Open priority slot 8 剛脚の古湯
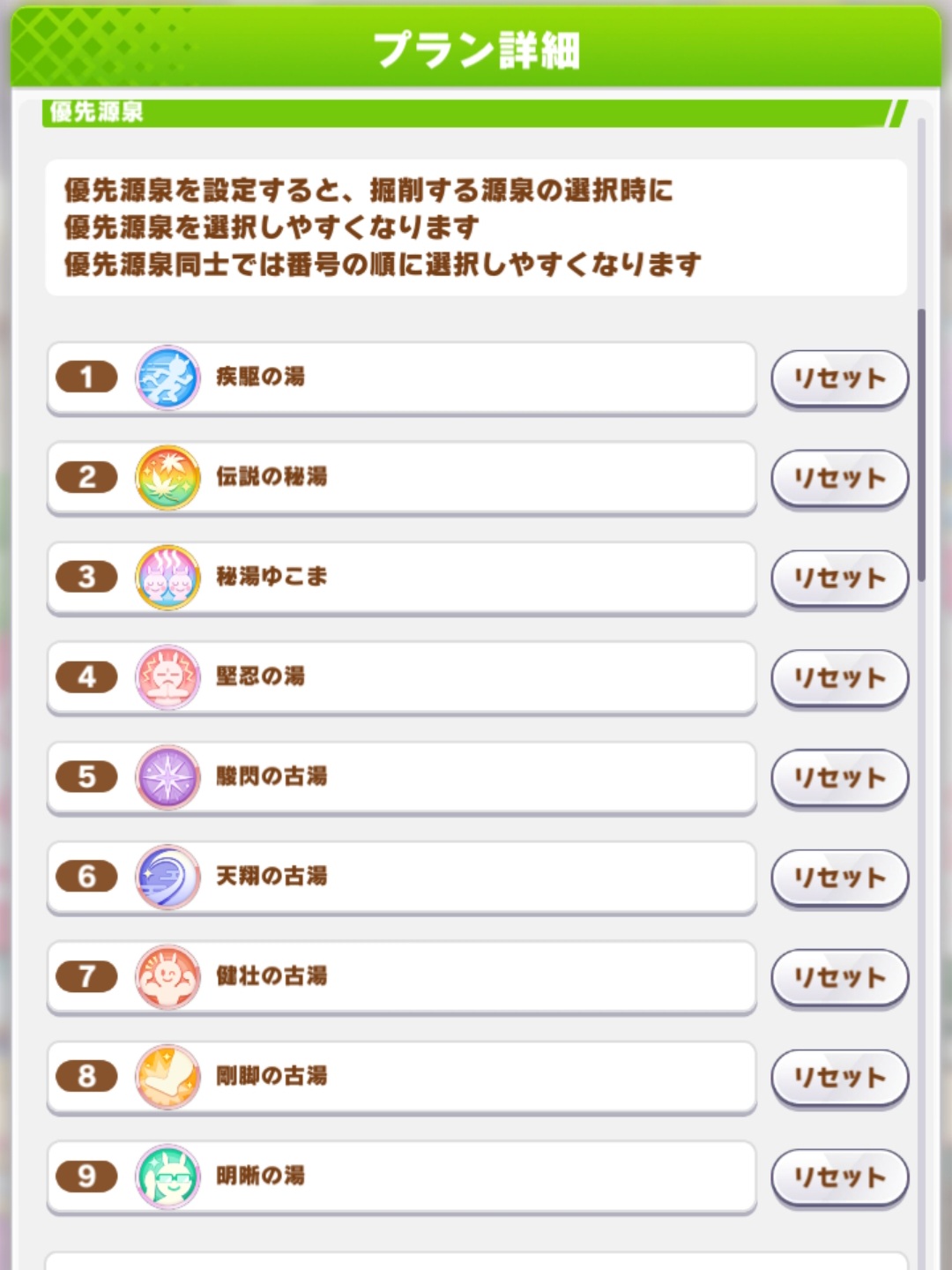 click(401, 1075)
